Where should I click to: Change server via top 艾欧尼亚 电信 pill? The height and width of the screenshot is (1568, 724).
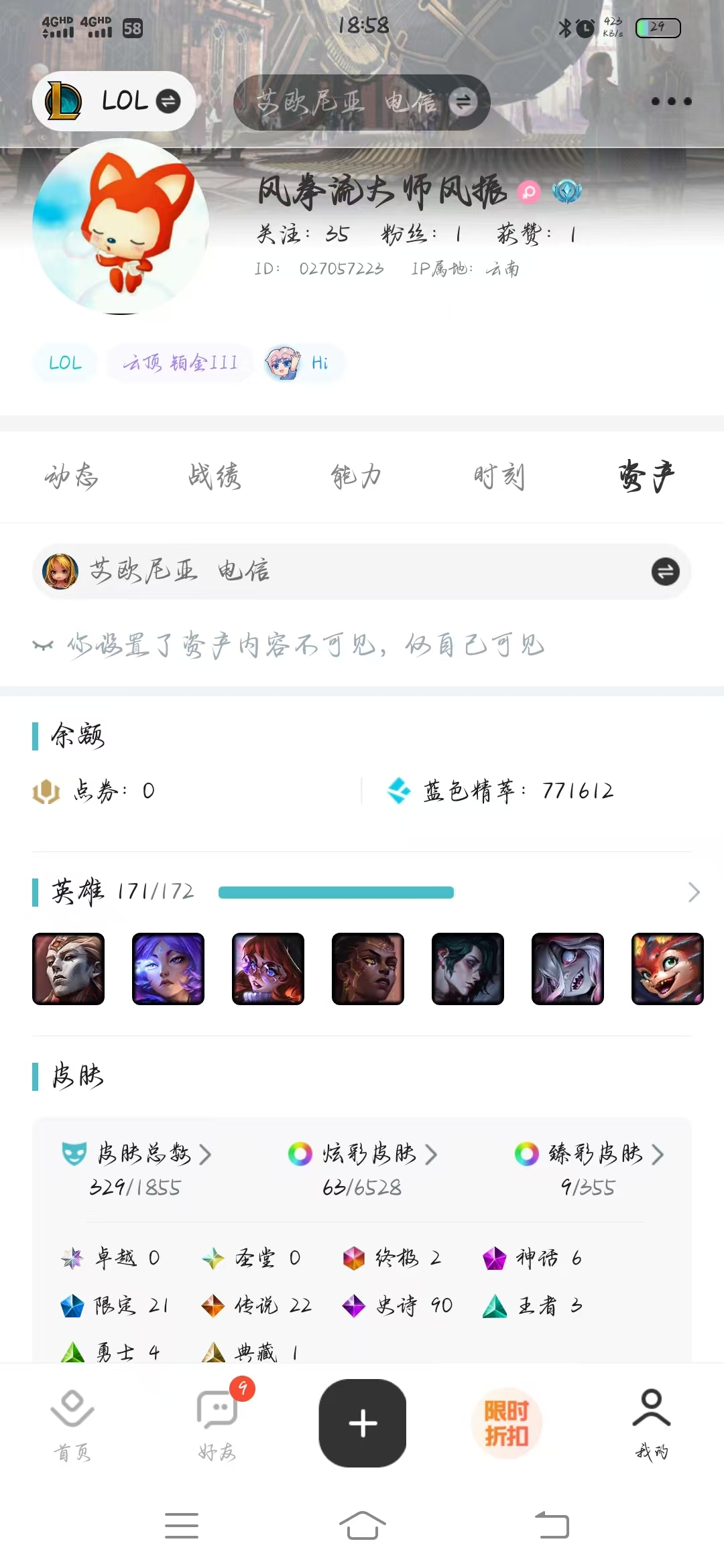(x=362, y=103)
